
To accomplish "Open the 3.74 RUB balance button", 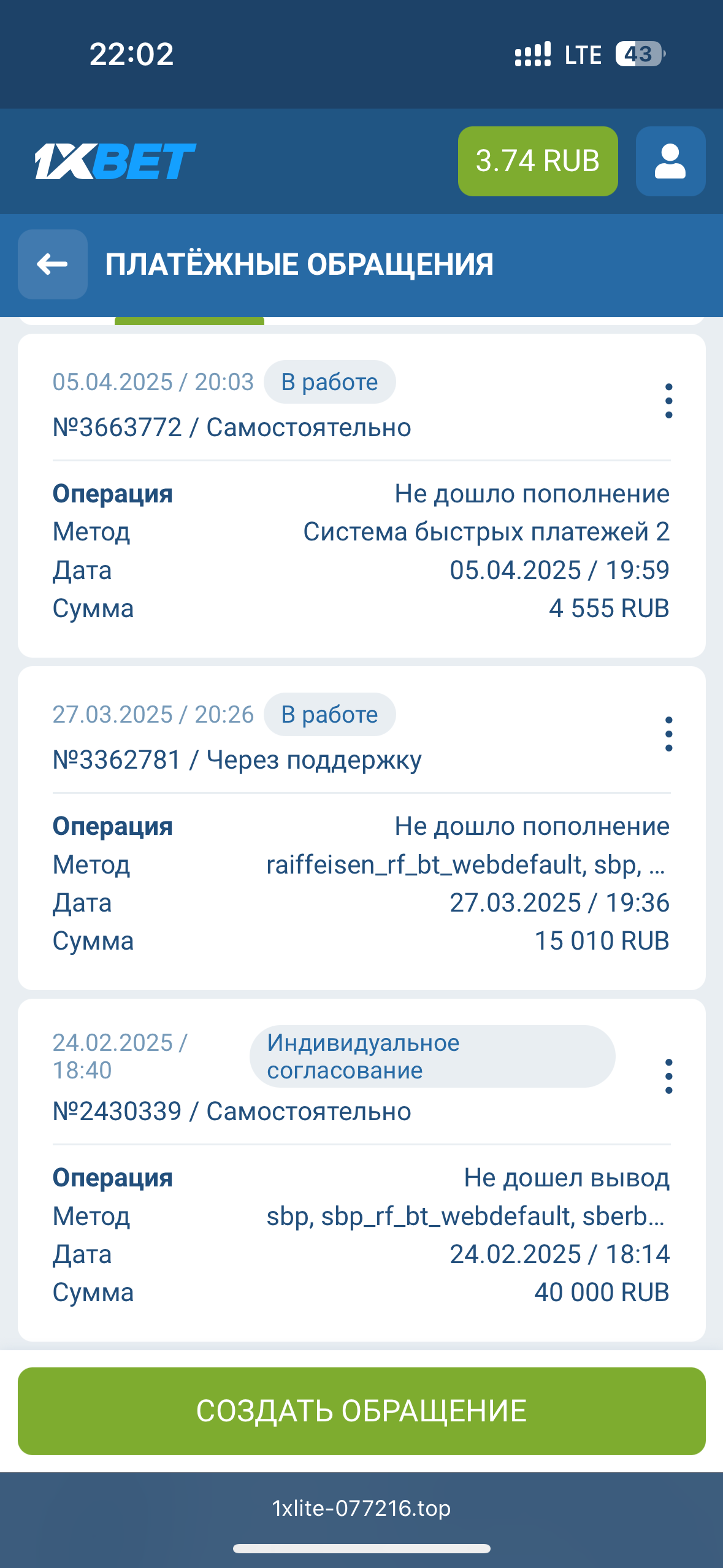I will click(x=537, y=161).
